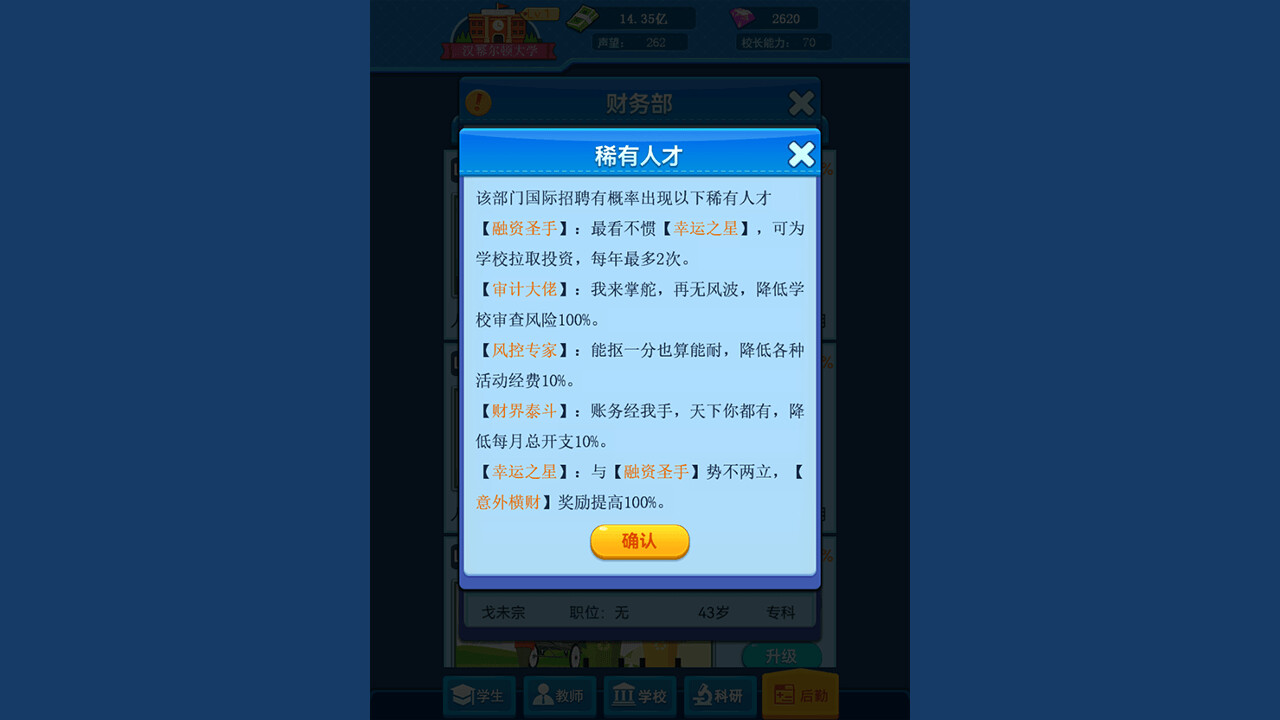Switch to the 教师 tab
This screenshot has width=1280, height=720.
(x=559, y=696)
